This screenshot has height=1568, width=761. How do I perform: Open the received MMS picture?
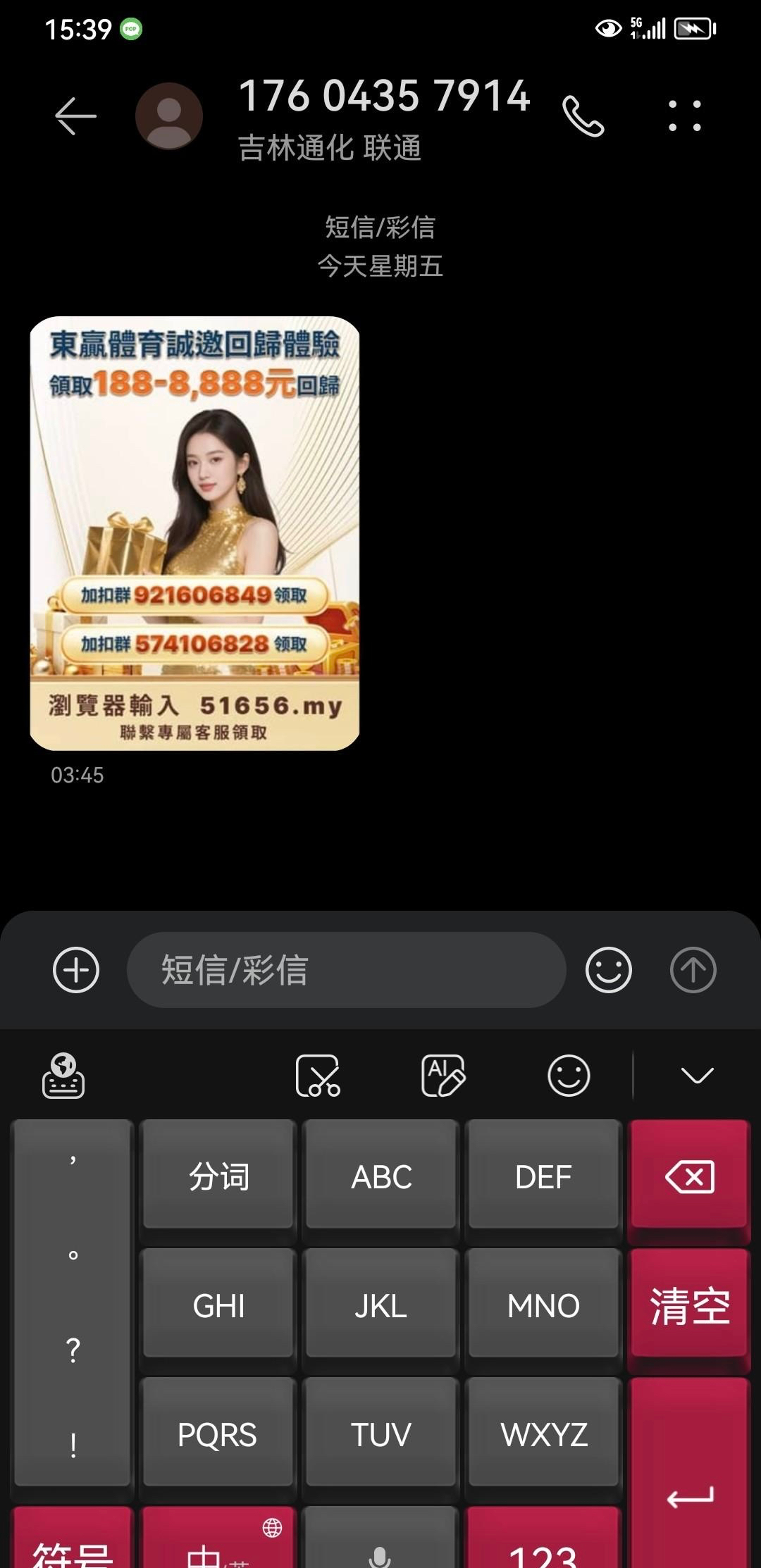(194, 533)
